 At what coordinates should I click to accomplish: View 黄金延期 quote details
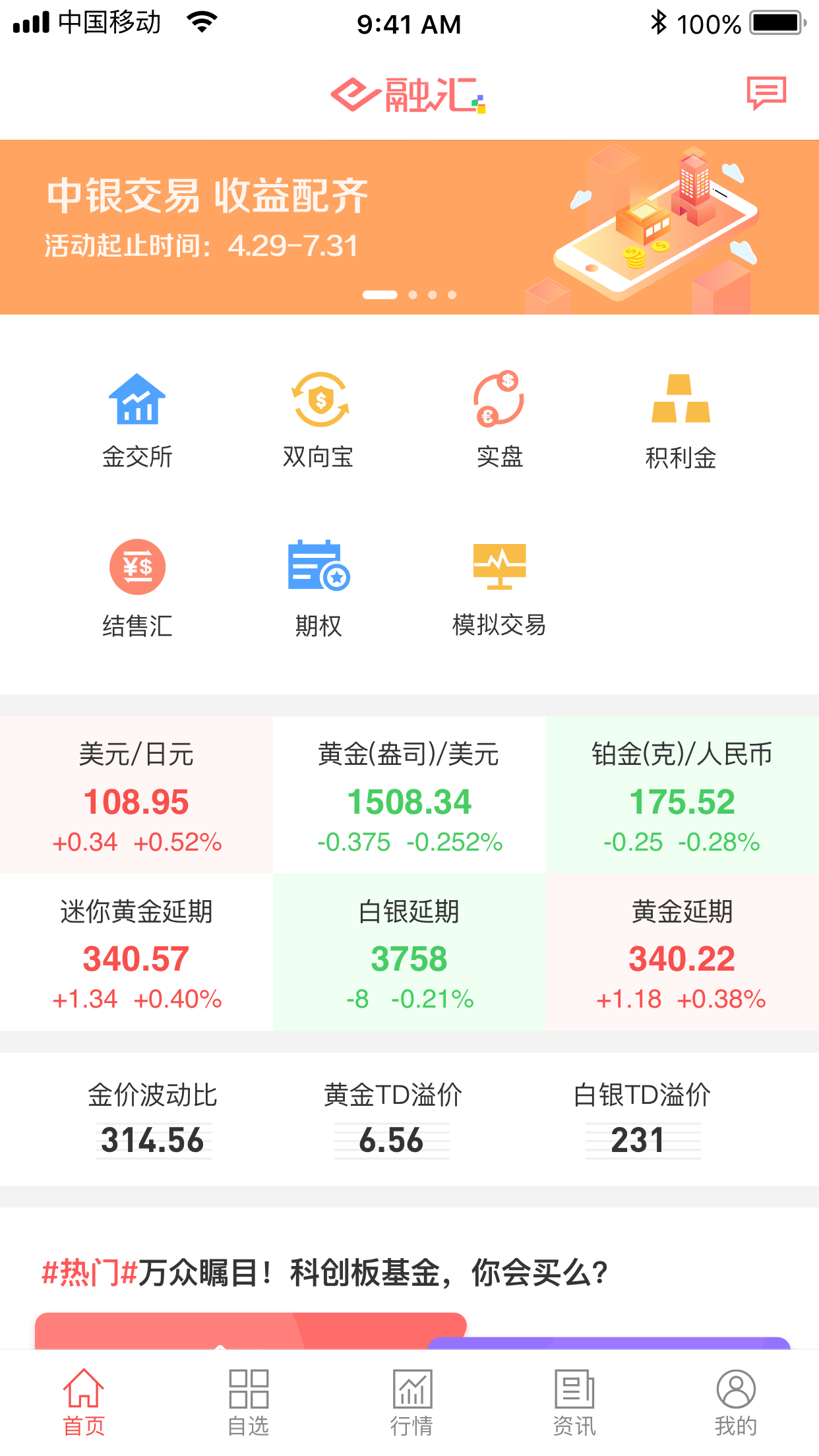click(x=682, y=953)
